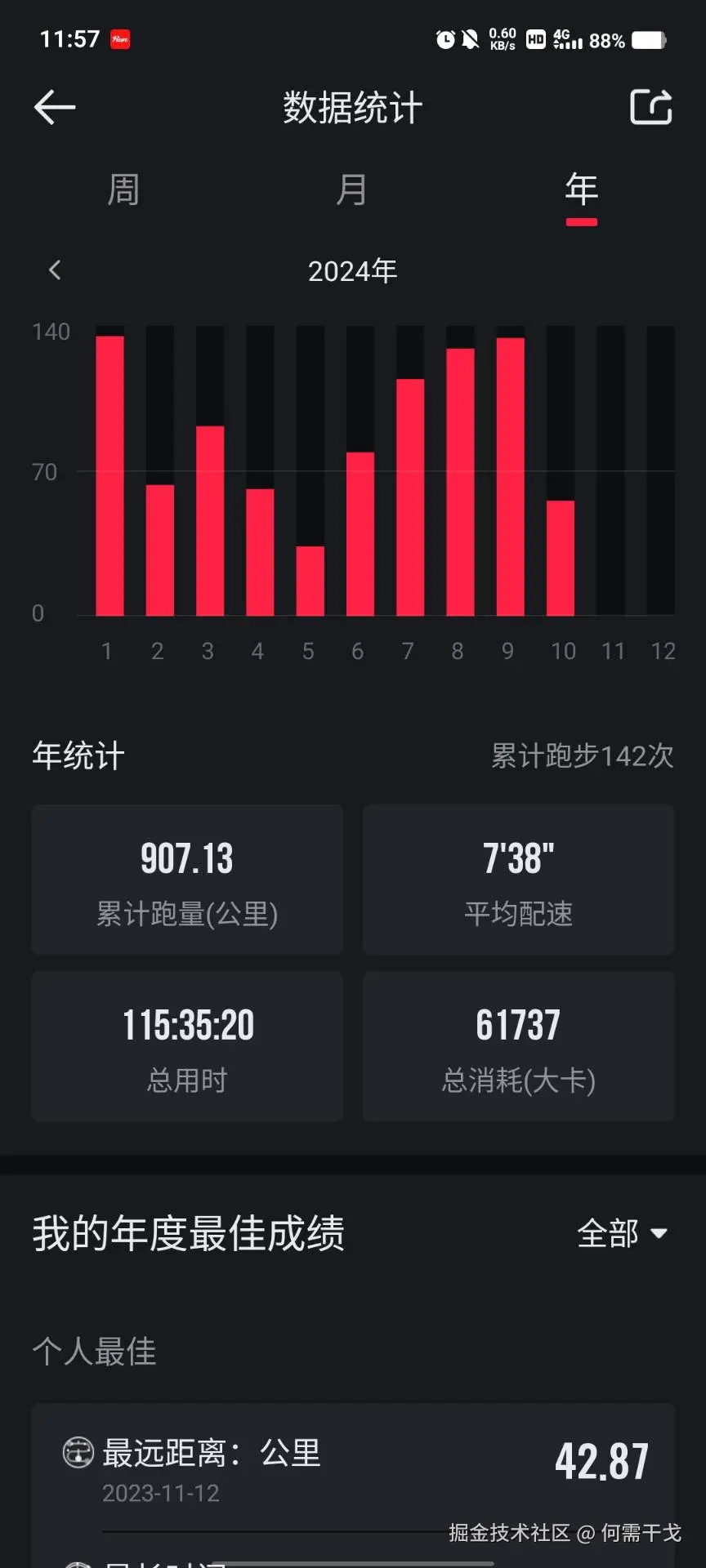Open the 907.13 累计跑量 stat card
This screenshot has width=706, height=1568.
coord(187,880)
